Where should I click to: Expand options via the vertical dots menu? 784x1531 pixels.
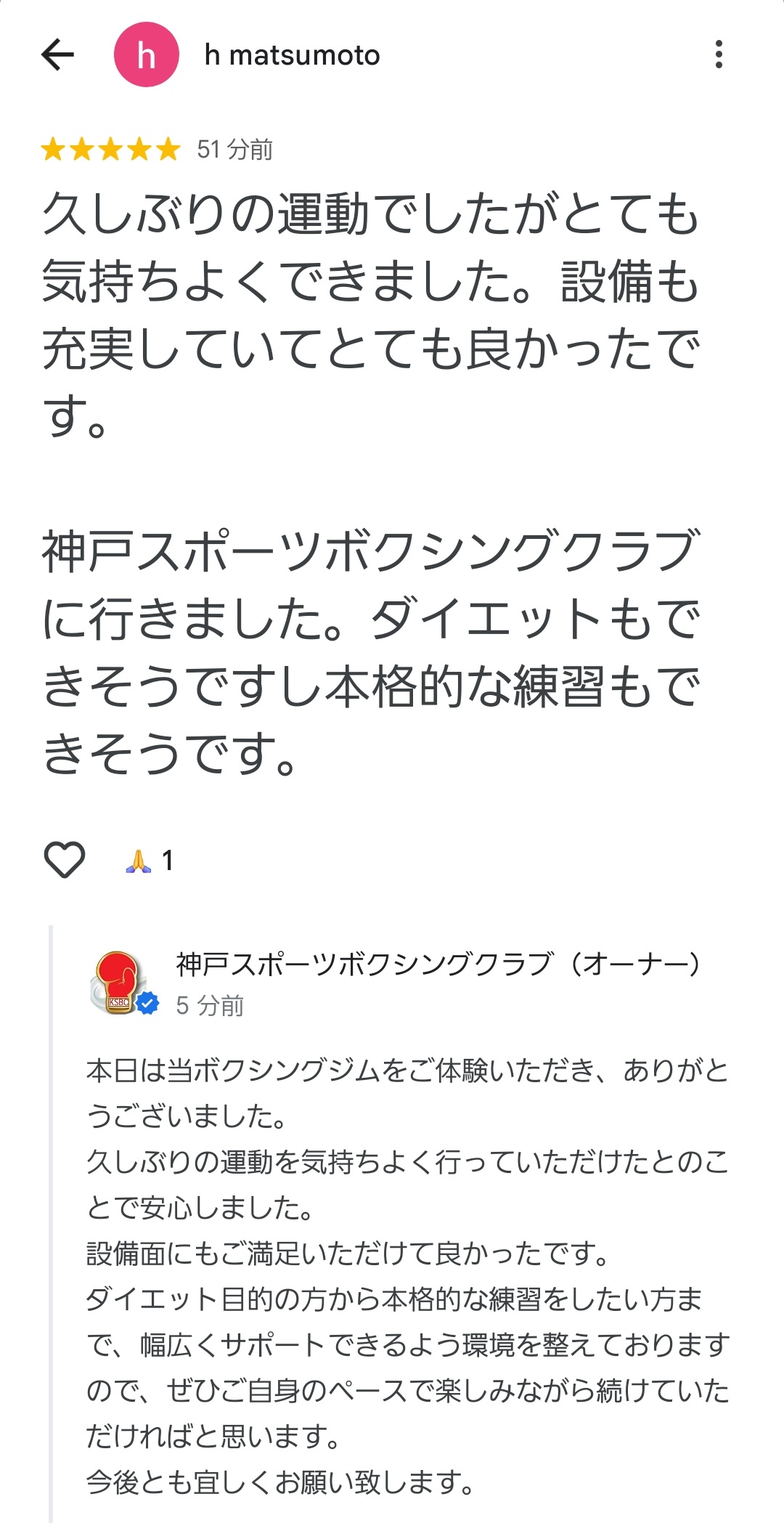pyautogui.click(x=719, y=54)
